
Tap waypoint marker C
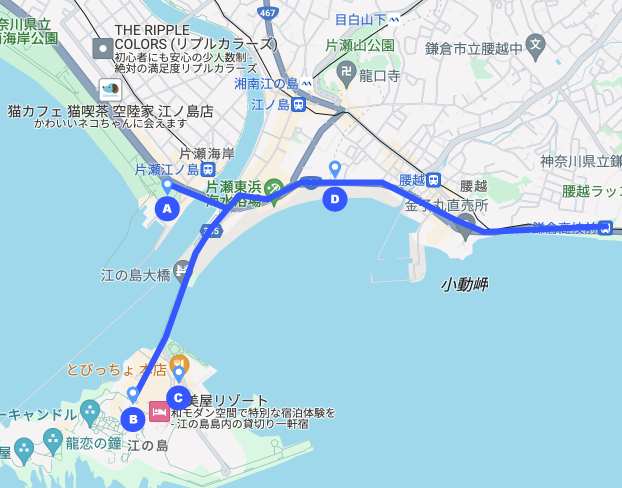tap(178, 396)
